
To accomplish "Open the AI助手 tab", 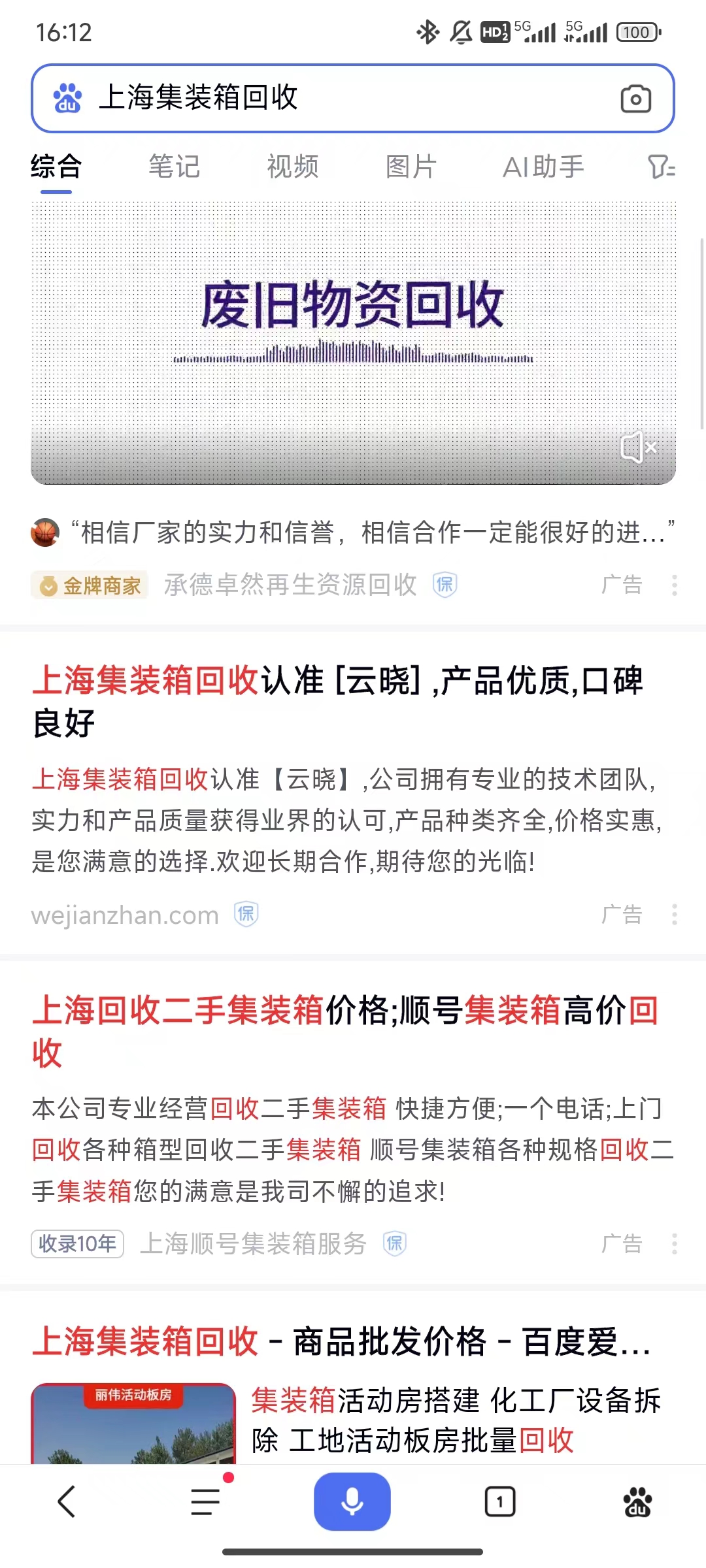I will click(543, 167).
